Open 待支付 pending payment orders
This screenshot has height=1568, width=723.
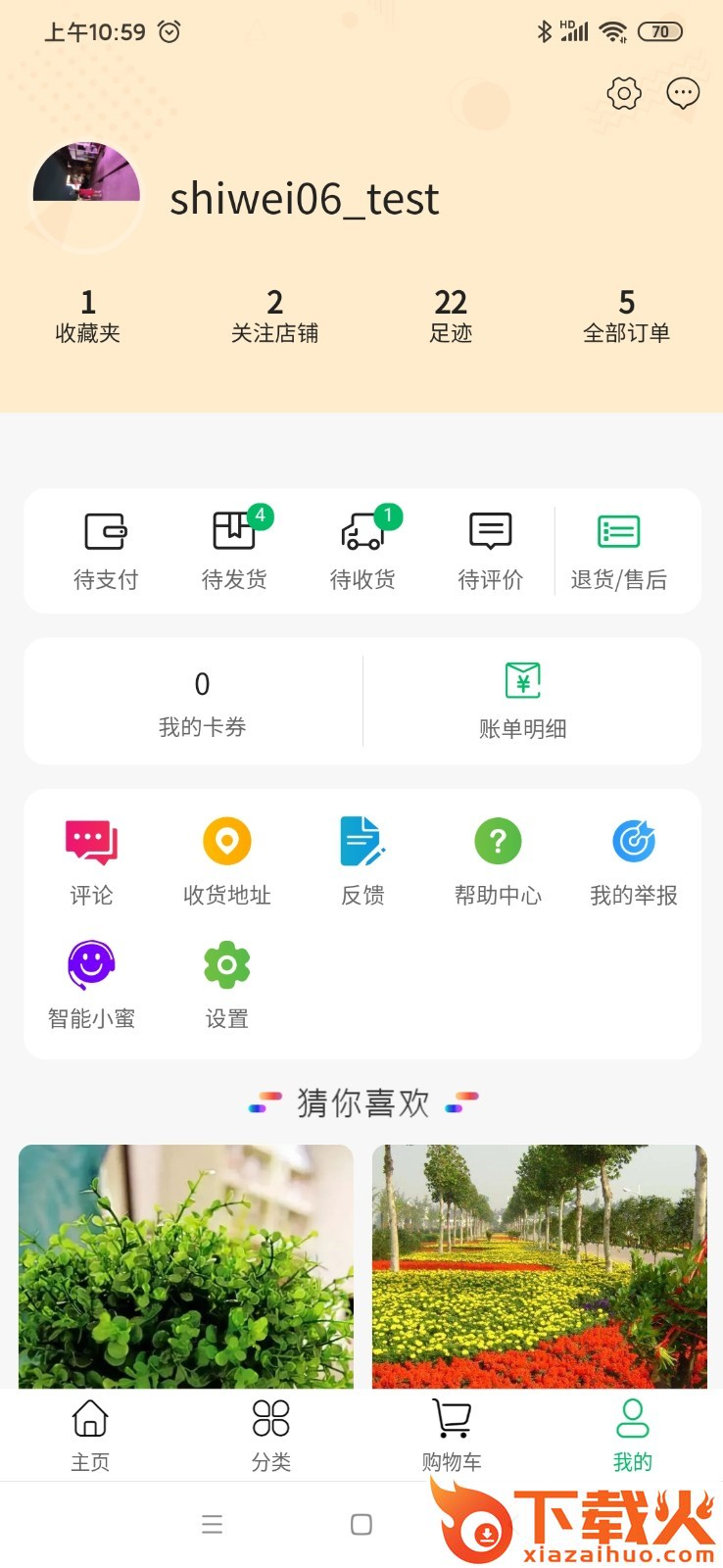point(106,551)
